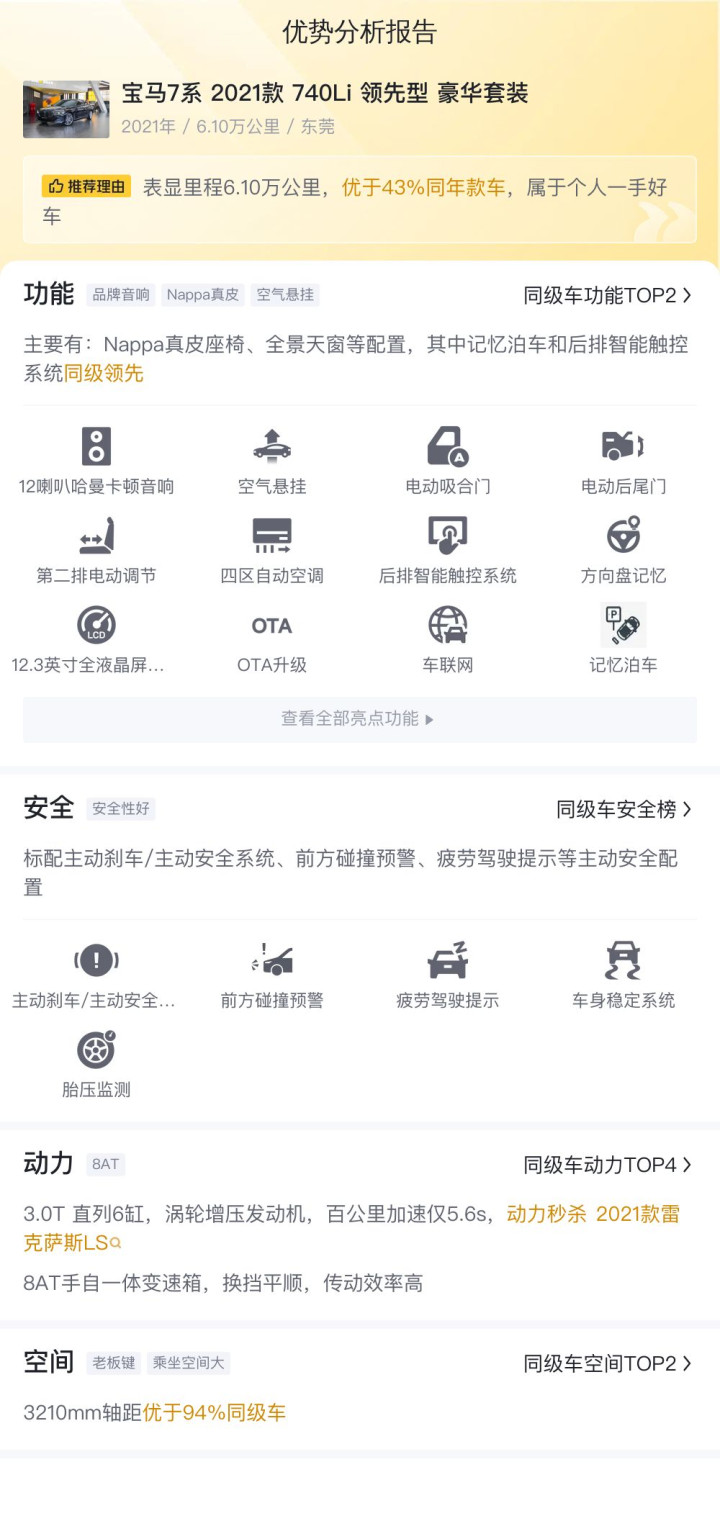Open the 宝马7系 740Li car card
The image size is (720, 1516).
(x=360, y=108)
